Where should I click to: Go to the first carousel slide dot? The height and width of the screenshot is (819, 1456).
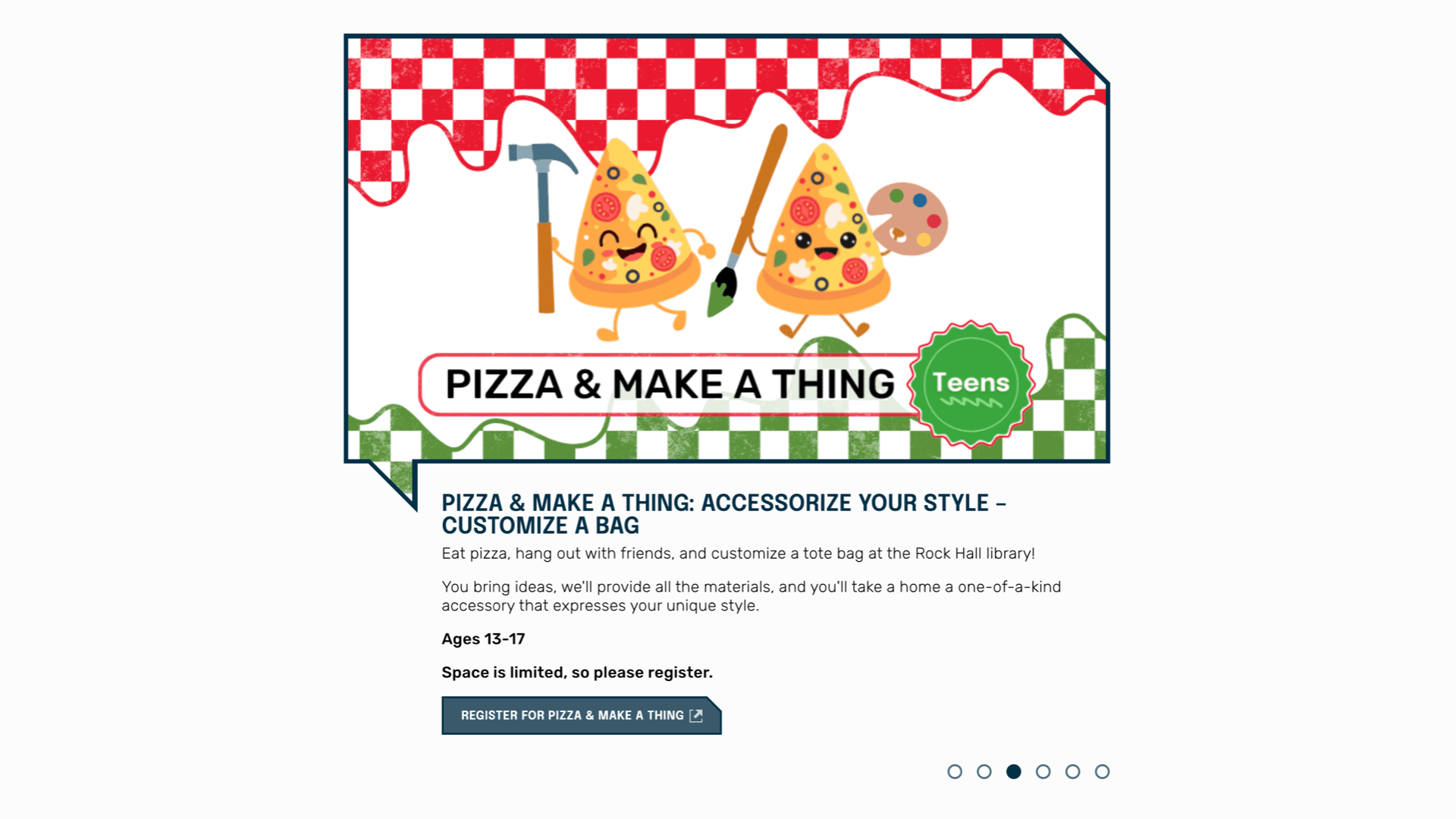955,771
